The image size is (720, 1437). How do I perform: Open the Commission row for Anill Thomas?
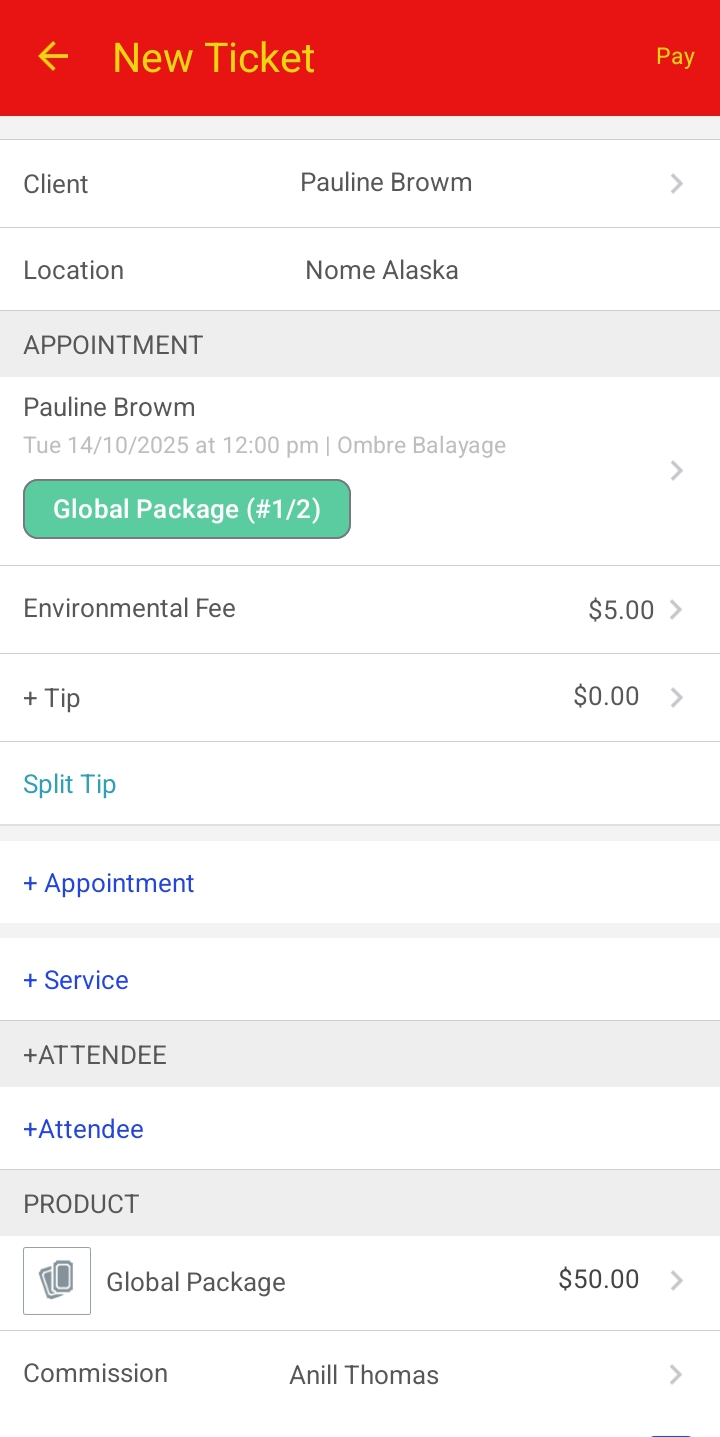tap(360, 1375)
